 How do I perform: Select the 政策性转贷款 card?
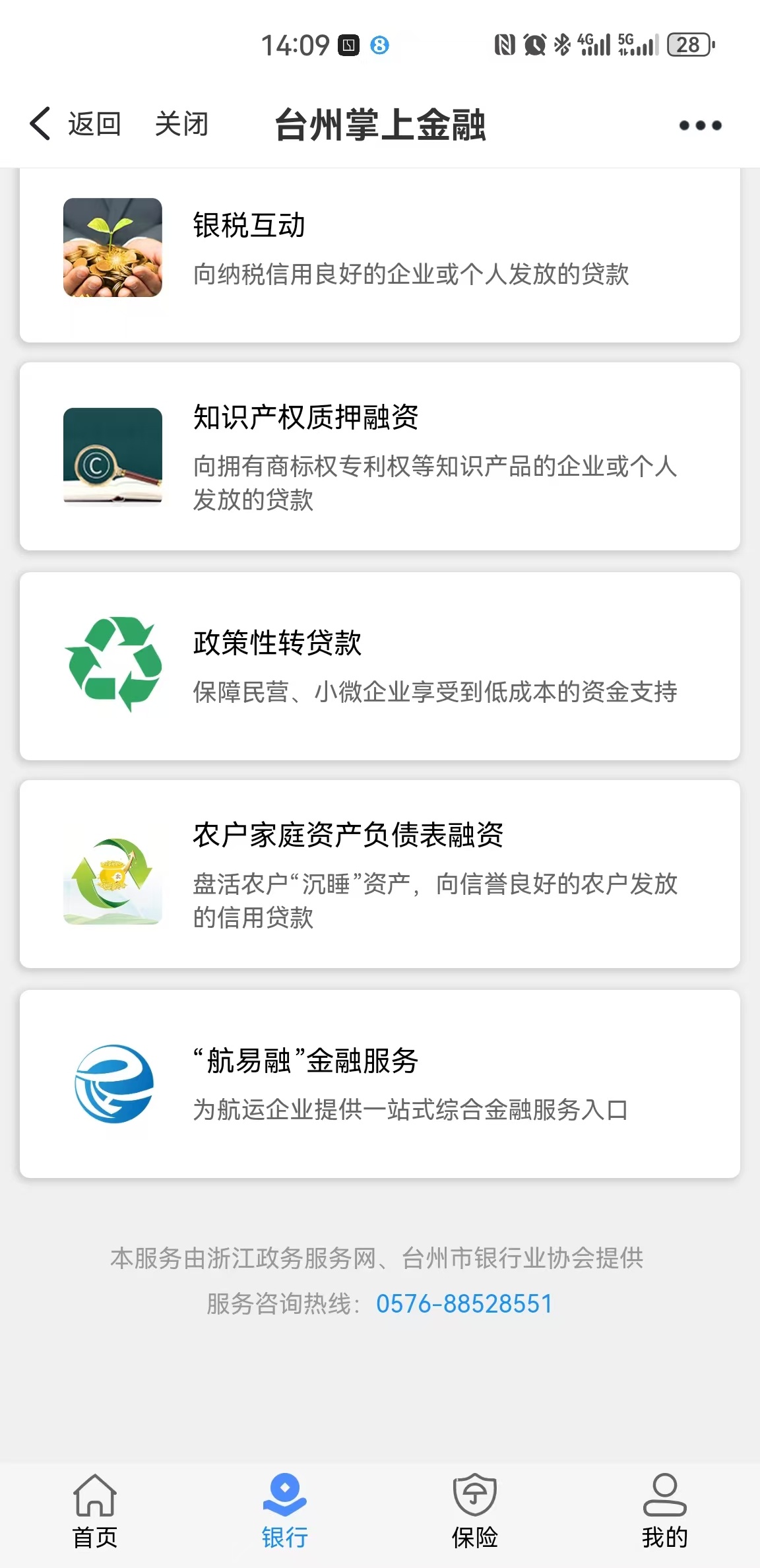pyautogui.click(x=380, y=666)
